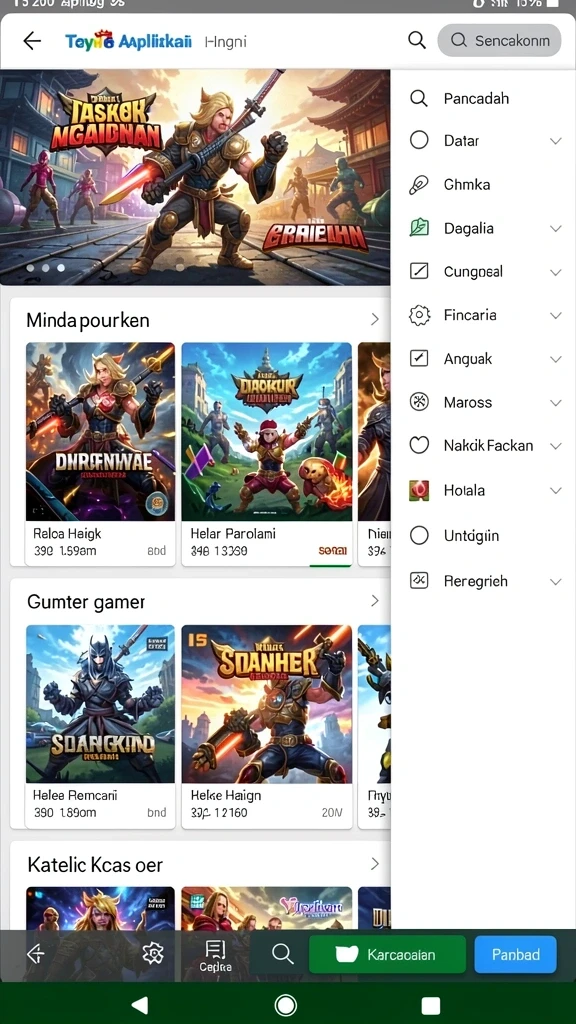The image size is (576, 1024).
Task: See more of Minda pourken section
Action: [x=375, y=319]
